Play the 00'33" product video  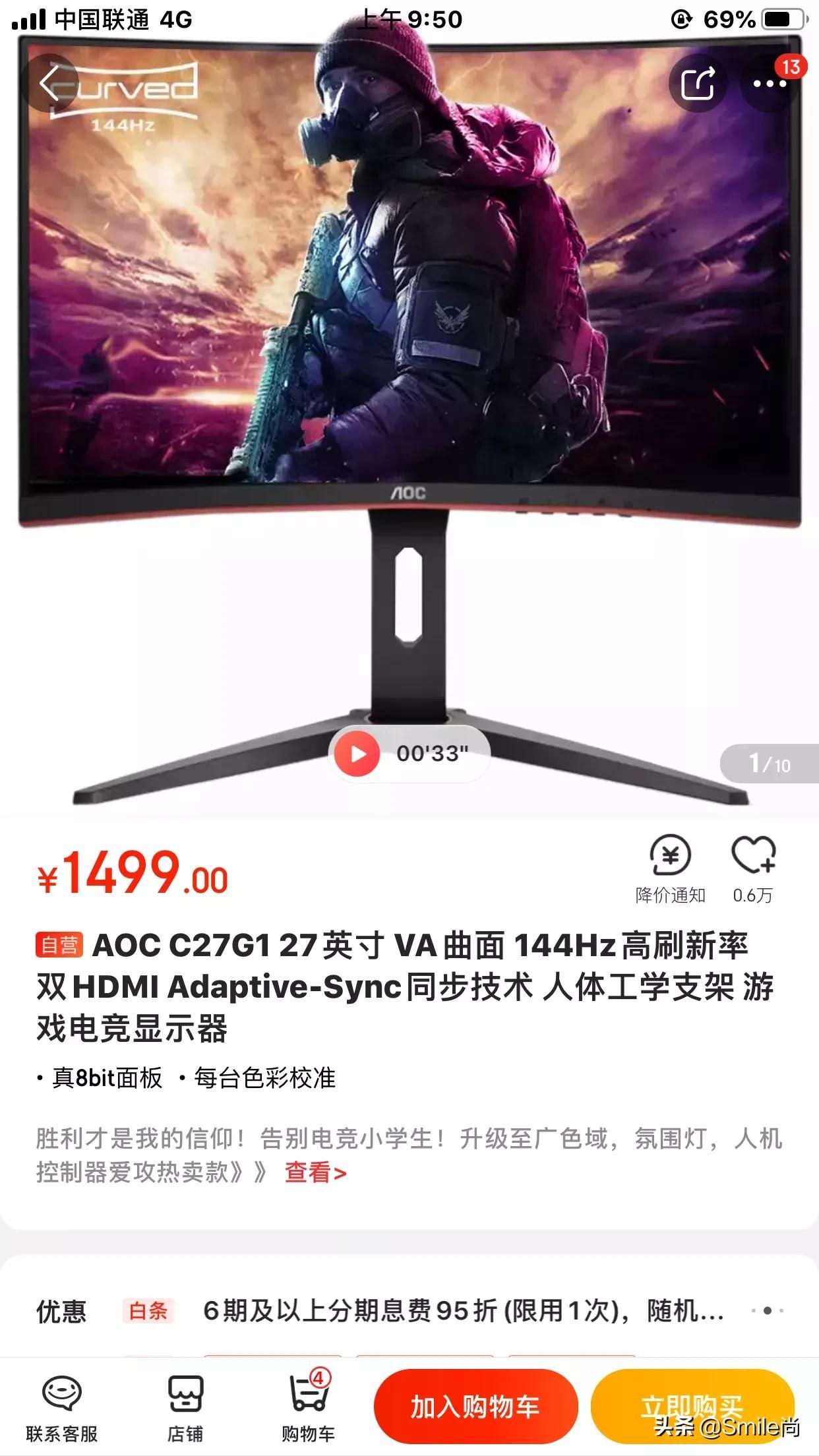pyautogui.click(x=357, y=754)
